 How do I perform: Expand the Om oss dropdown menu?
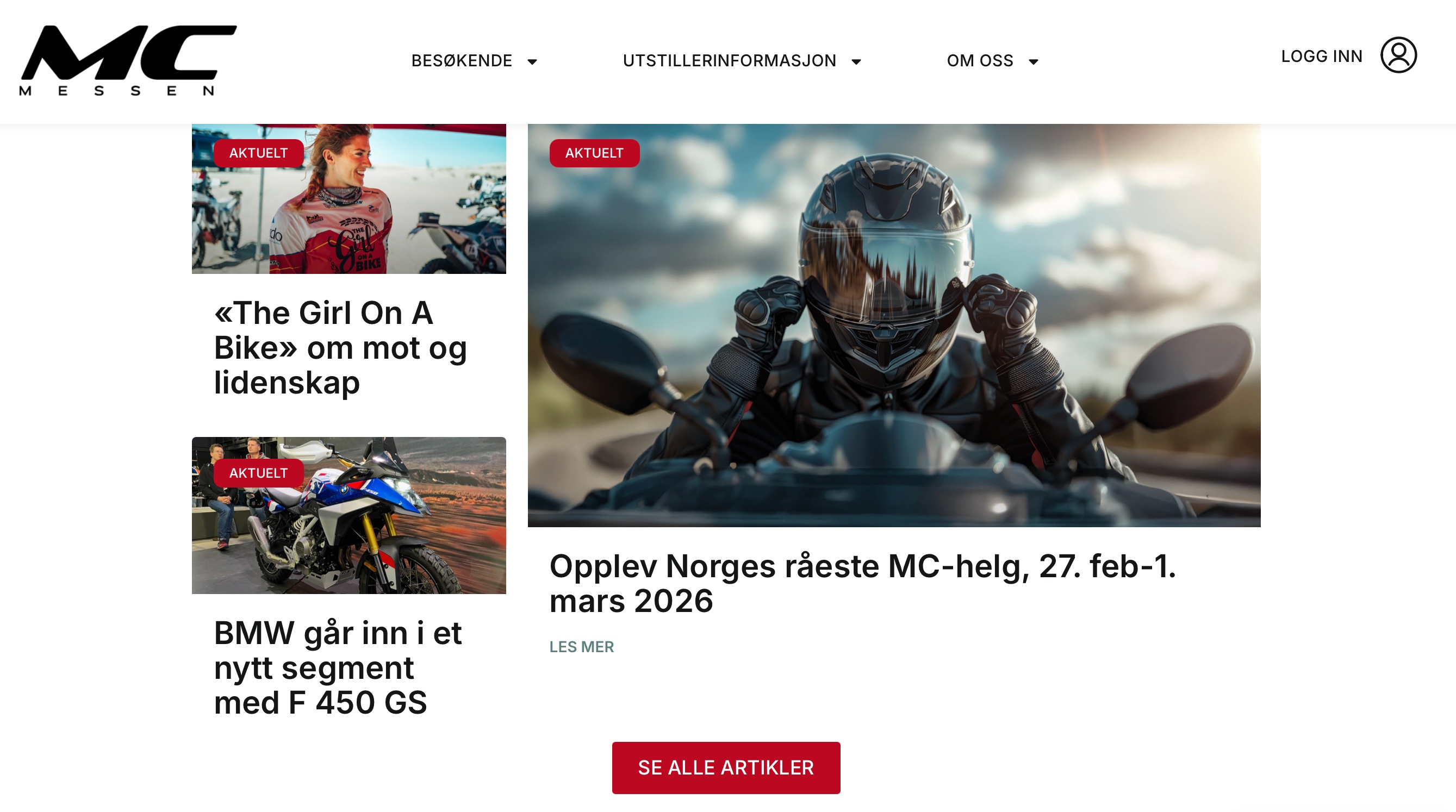click(992, 61)
